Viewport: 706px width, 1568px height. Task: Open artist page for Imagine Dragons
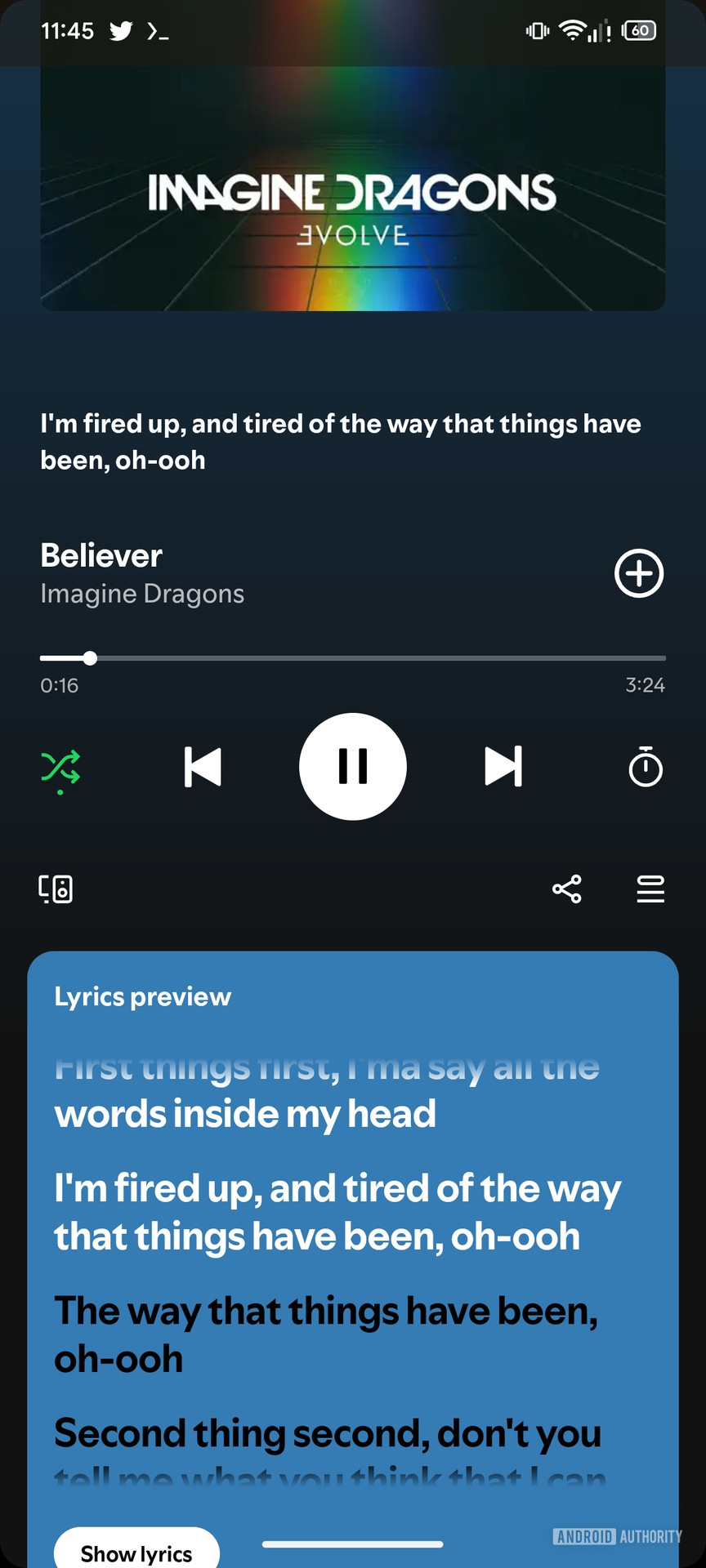(x=142, y=594)
